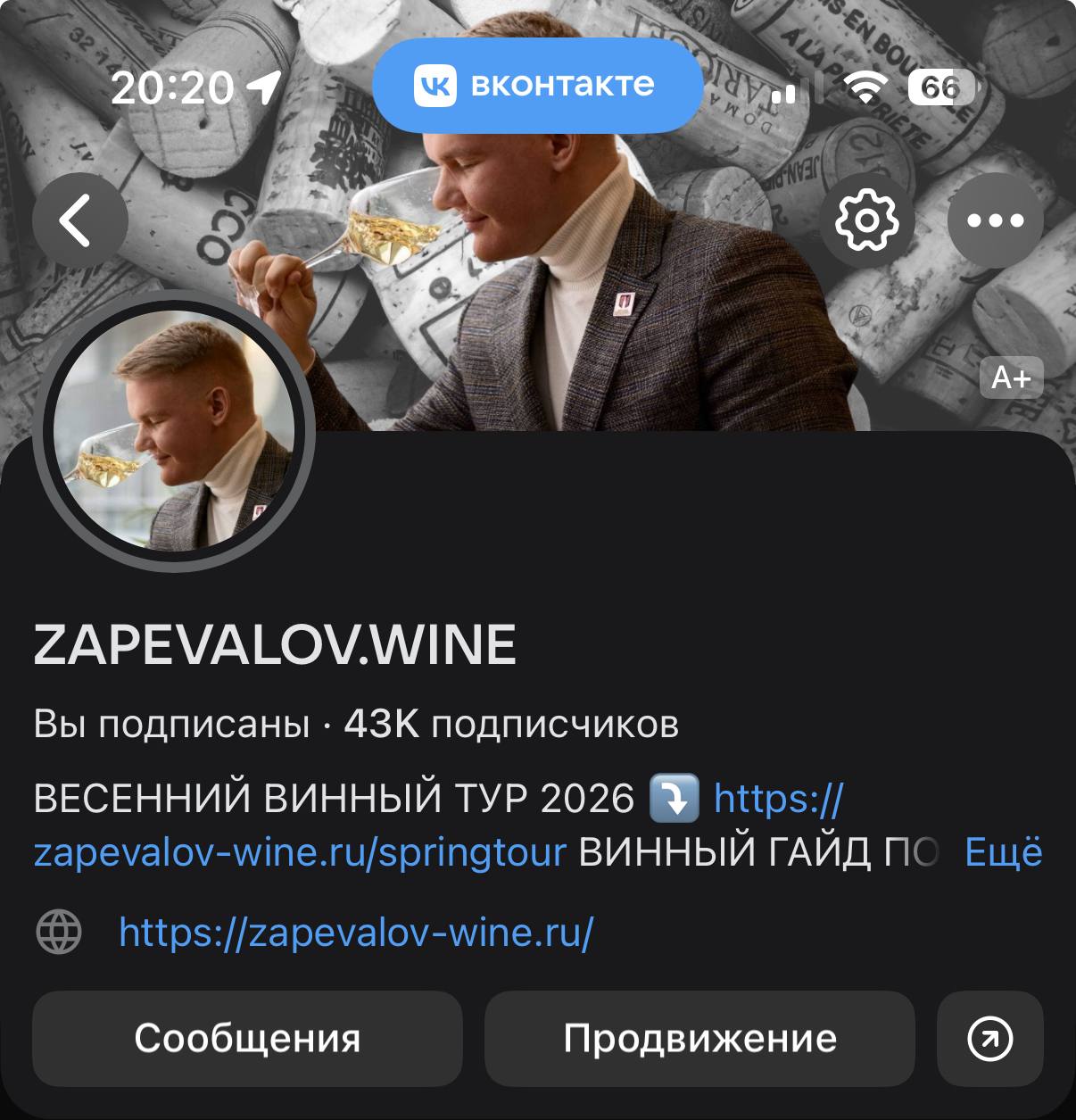Tap the arrow share button

[x=989, y=1038]
